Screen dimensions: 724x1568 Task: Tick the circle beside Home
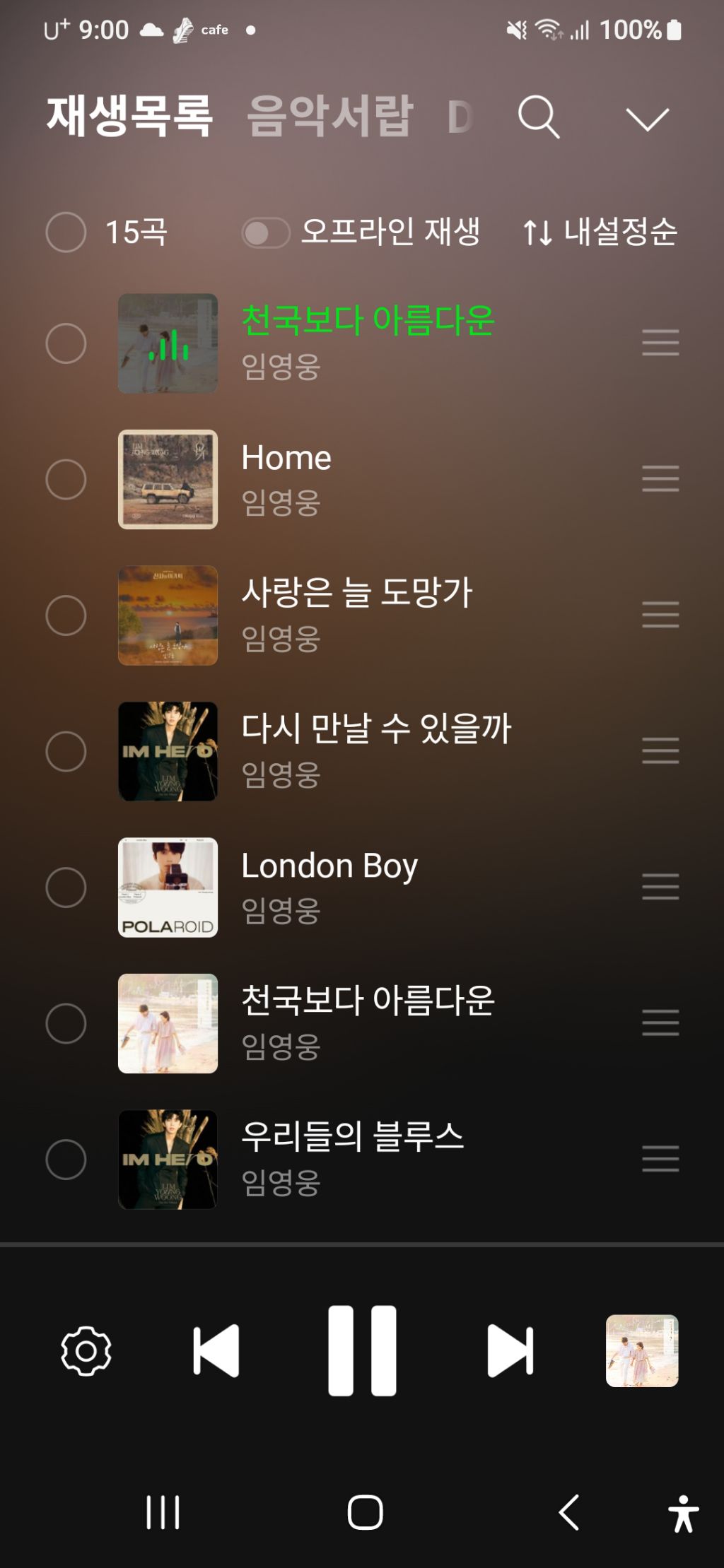[x=66, y=480]
